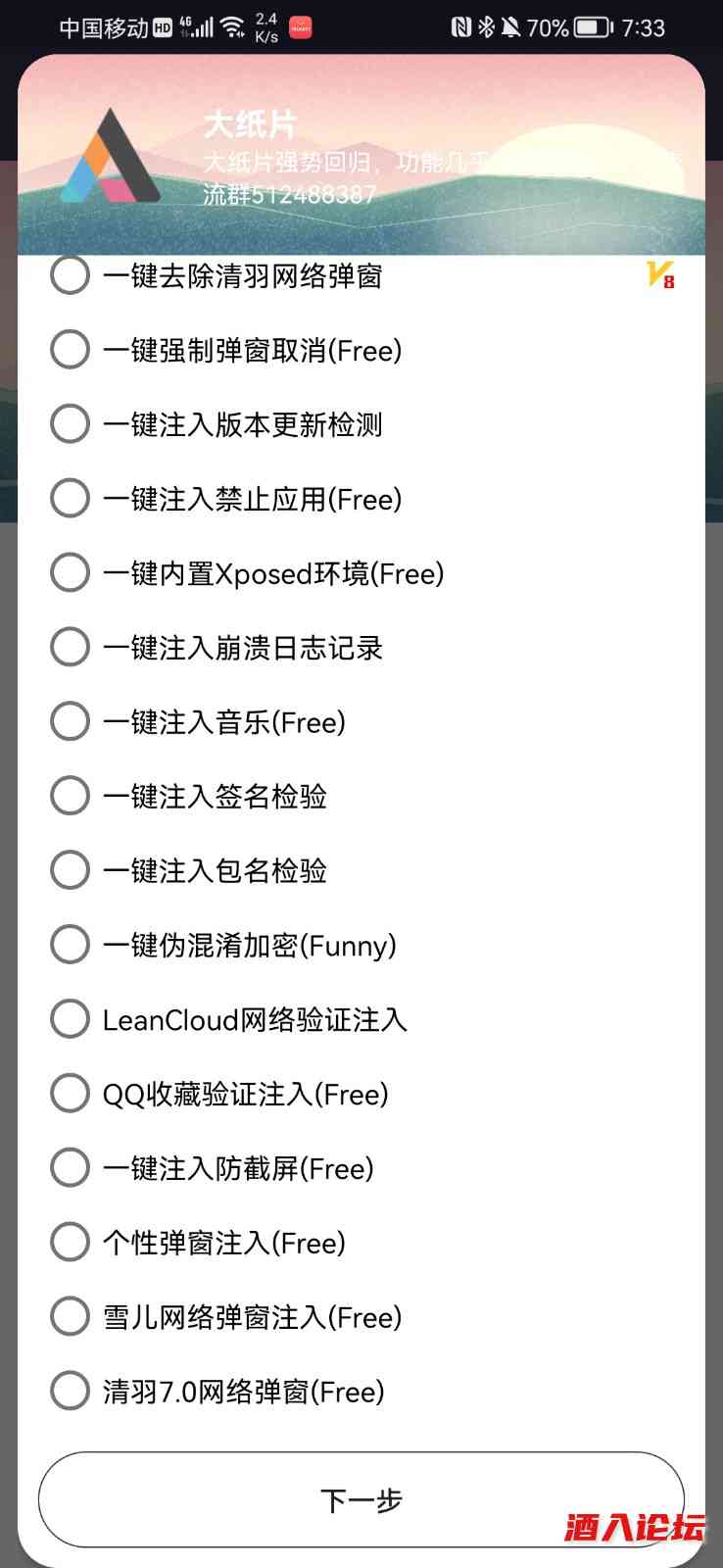Choose QQ收藏验证注入(Free)
The image size is (723, 1568).
click(x=70, y=1094)
